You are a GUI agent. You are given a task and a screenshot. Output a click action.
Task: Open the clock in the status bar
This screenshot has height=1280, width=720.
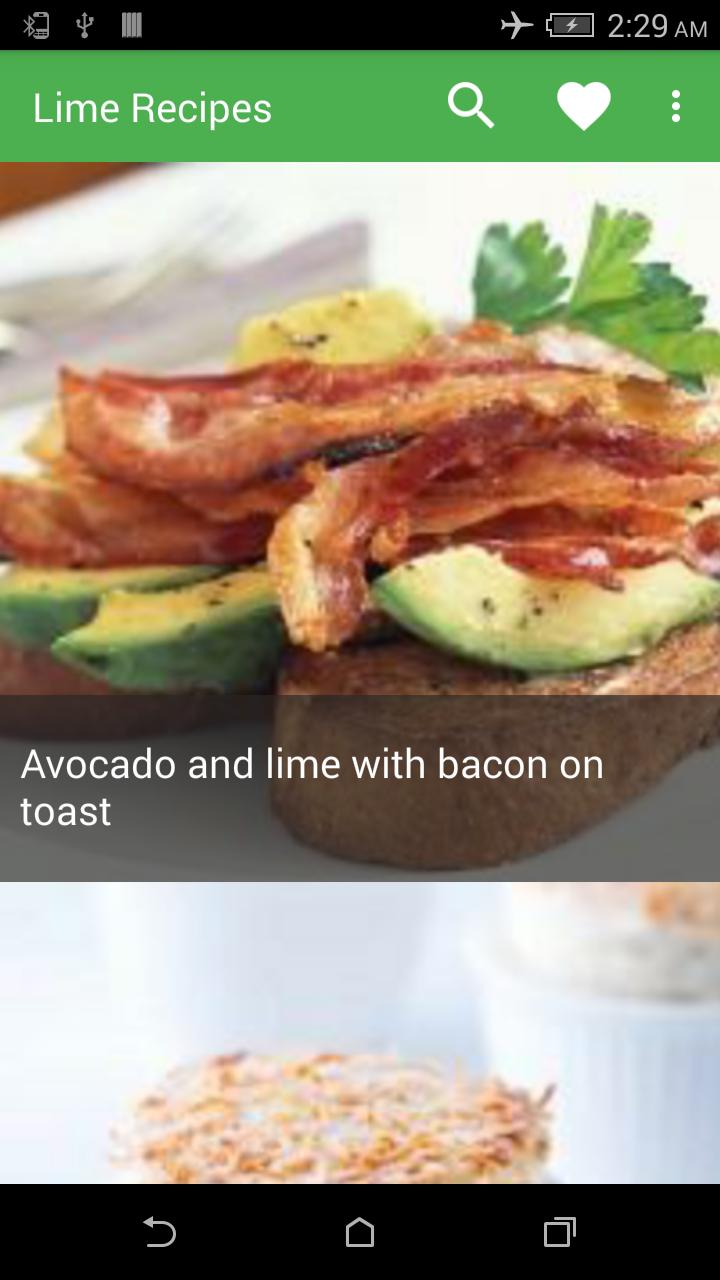[x=650, y=24]
